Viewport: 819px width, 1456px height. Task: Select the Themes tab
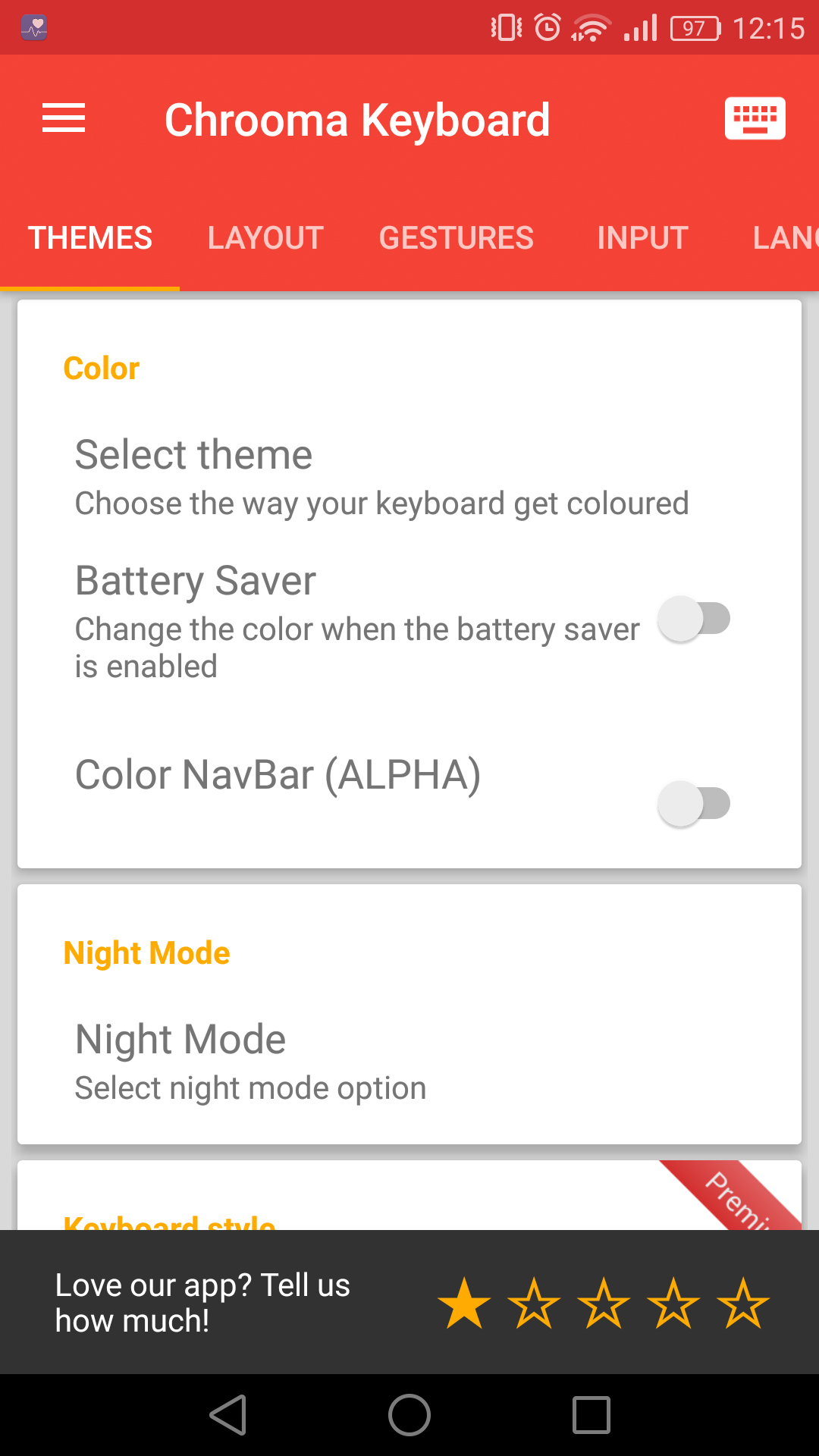click(x=90, y=238)
